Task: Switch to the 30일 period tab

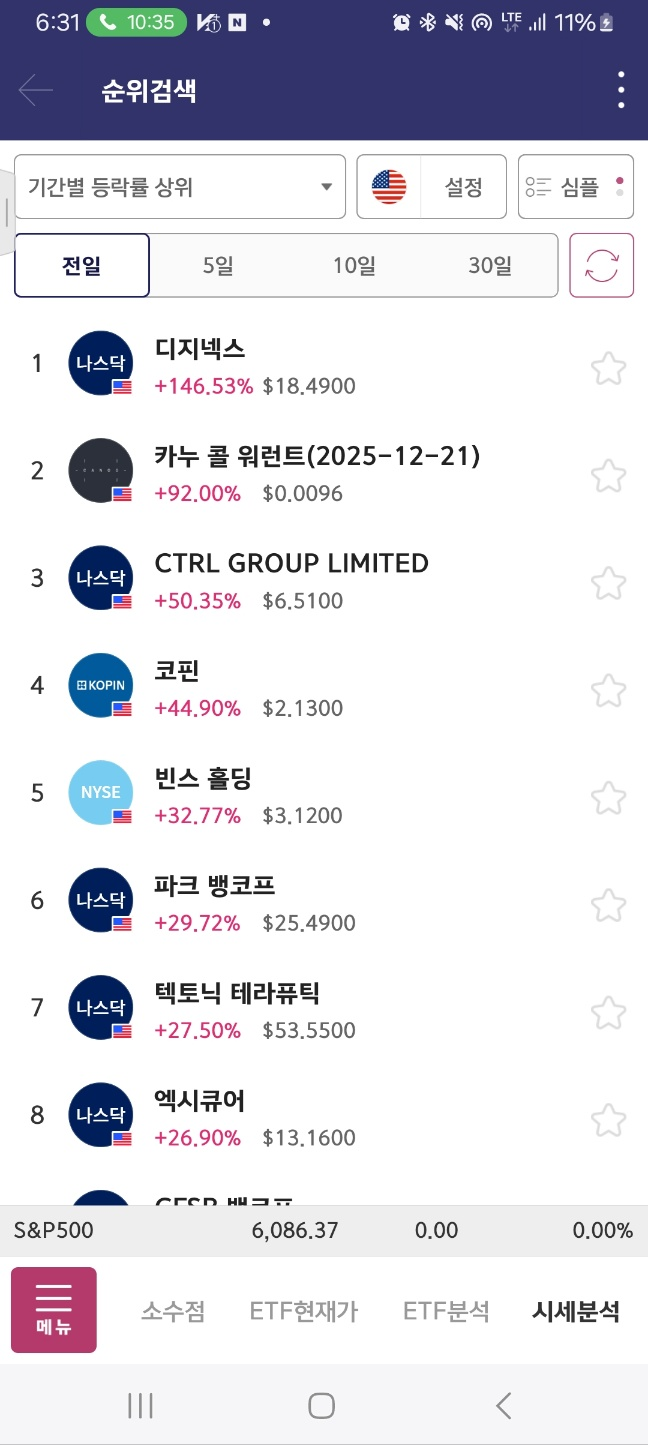Action: (490, 266)
